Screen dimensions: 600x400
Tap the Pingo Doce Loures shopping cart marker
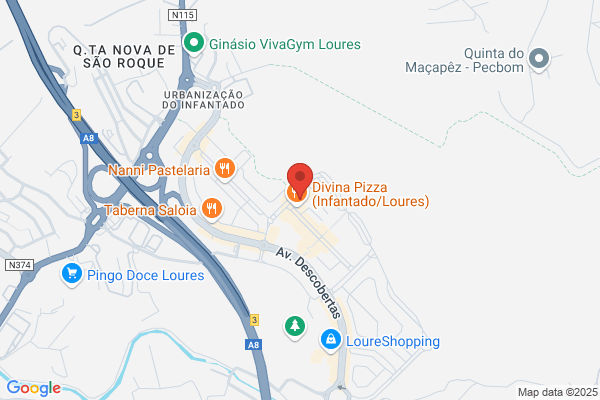[x=72, y=274]
